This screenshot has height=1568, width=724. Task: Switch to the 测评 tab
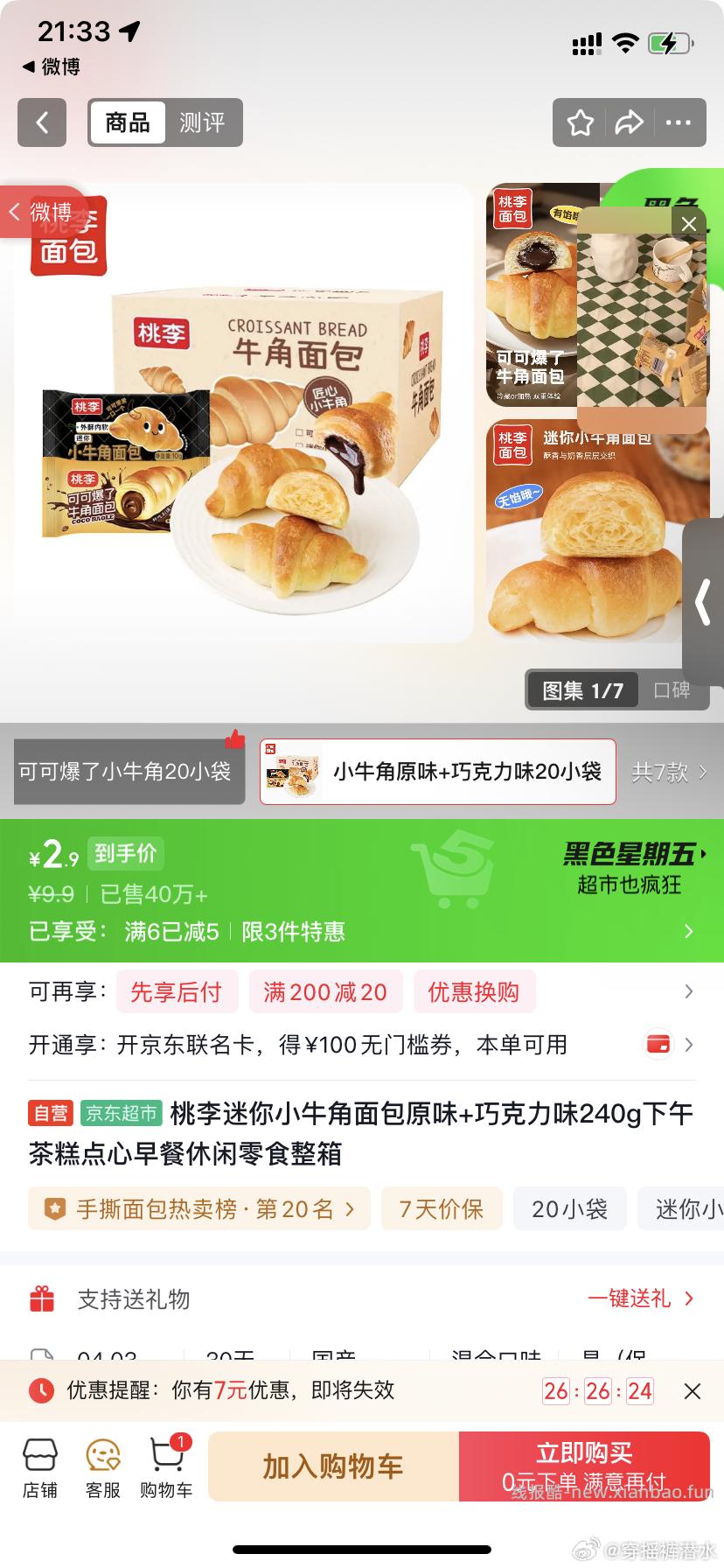[x=203, y=122]
